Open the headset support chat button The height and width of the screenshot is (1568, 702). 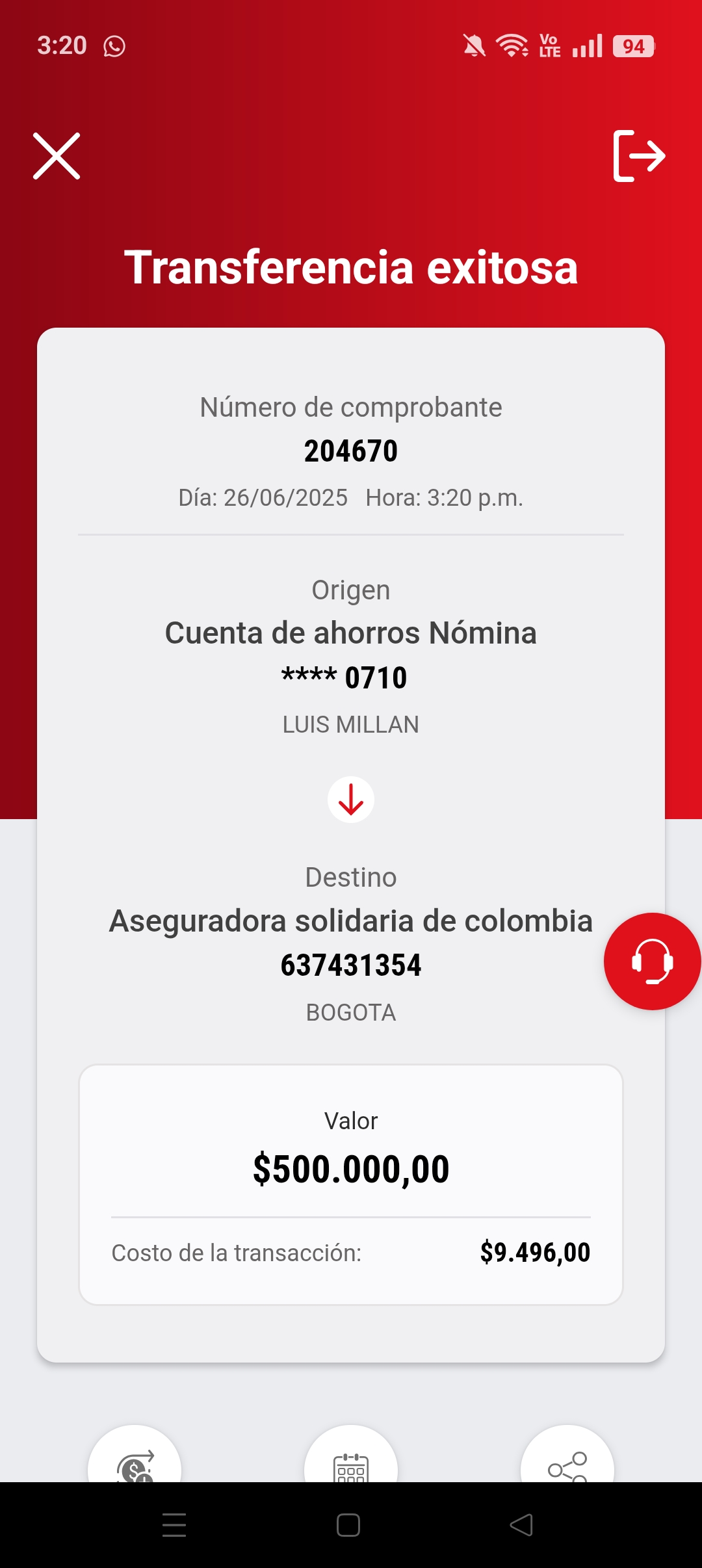click(652, 961)
